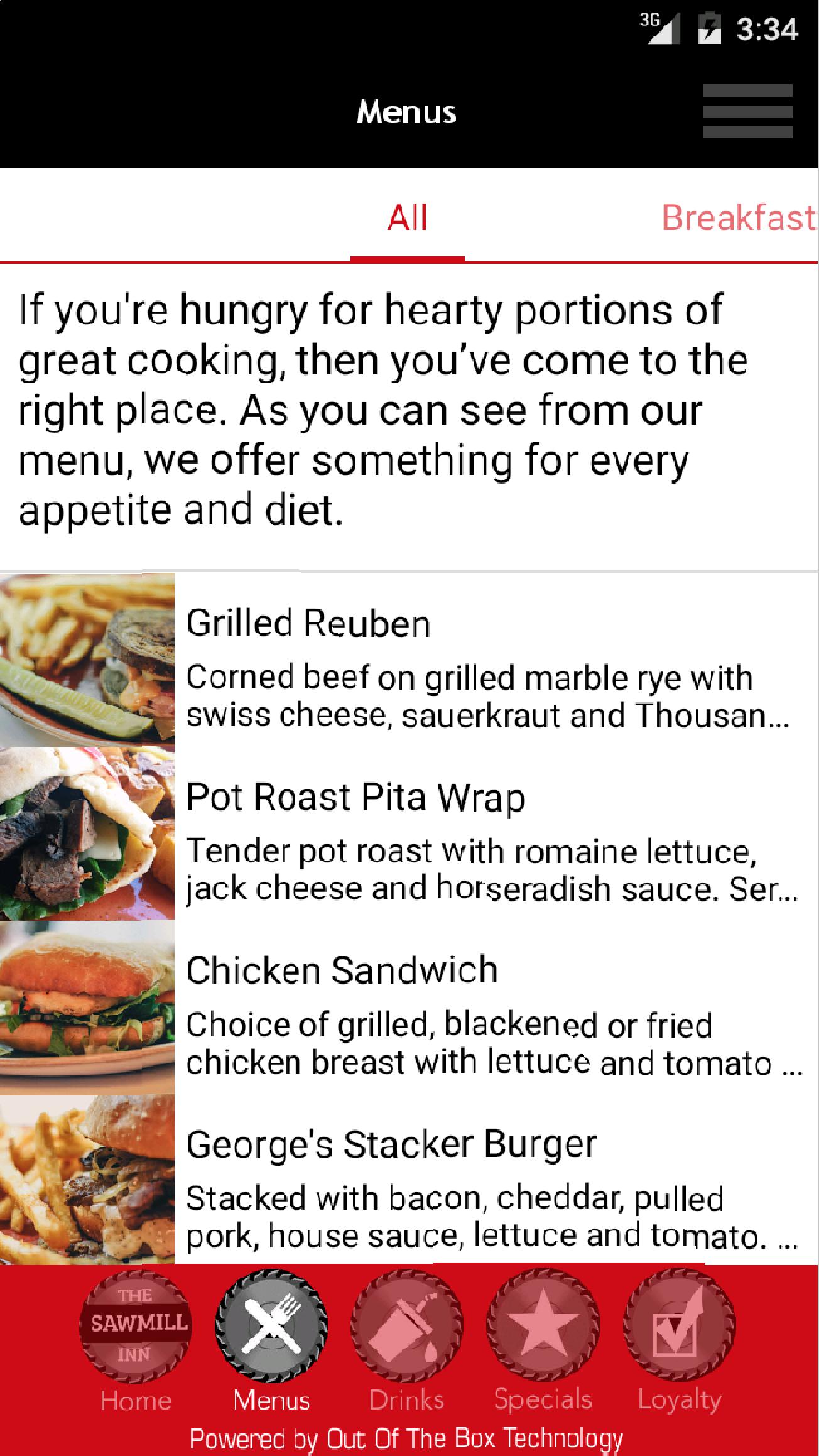Viewport: 819px width, 1456px height.
Task: Select the All menu tab
Action: 408,218
